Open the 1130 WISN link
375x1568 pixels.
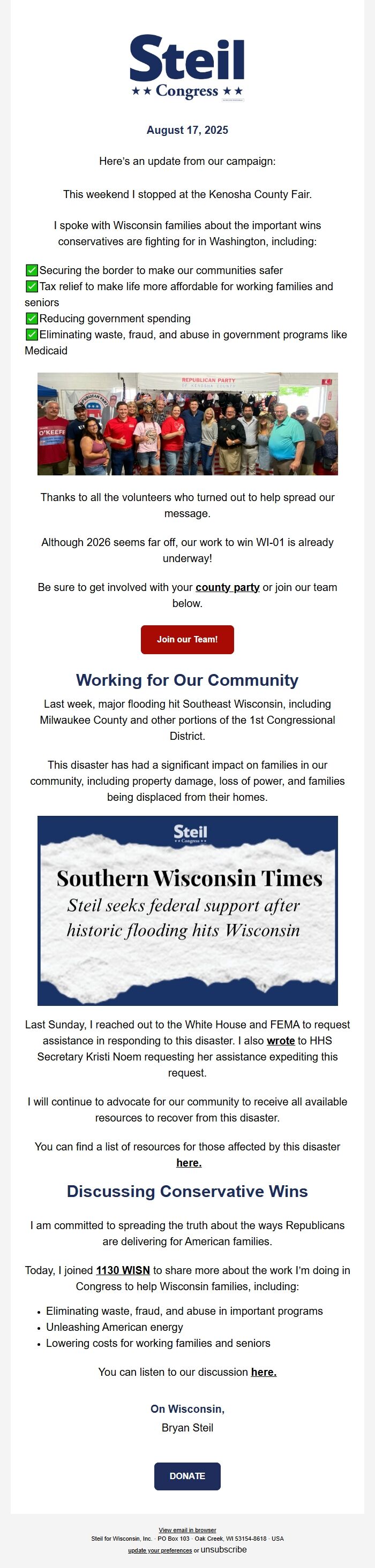coord(123,1270)
